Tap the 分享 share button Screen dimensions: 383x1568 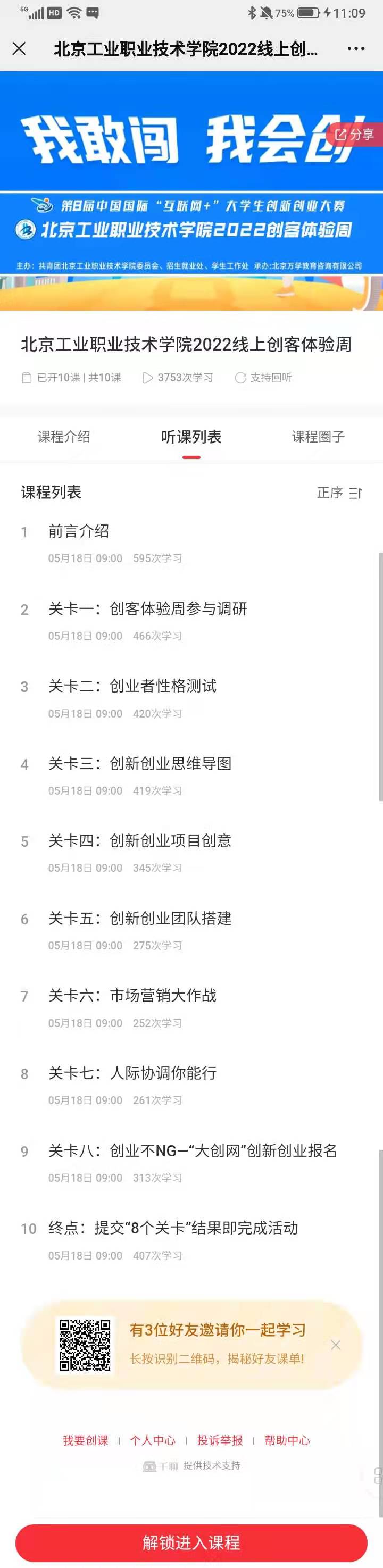[355, 134]
